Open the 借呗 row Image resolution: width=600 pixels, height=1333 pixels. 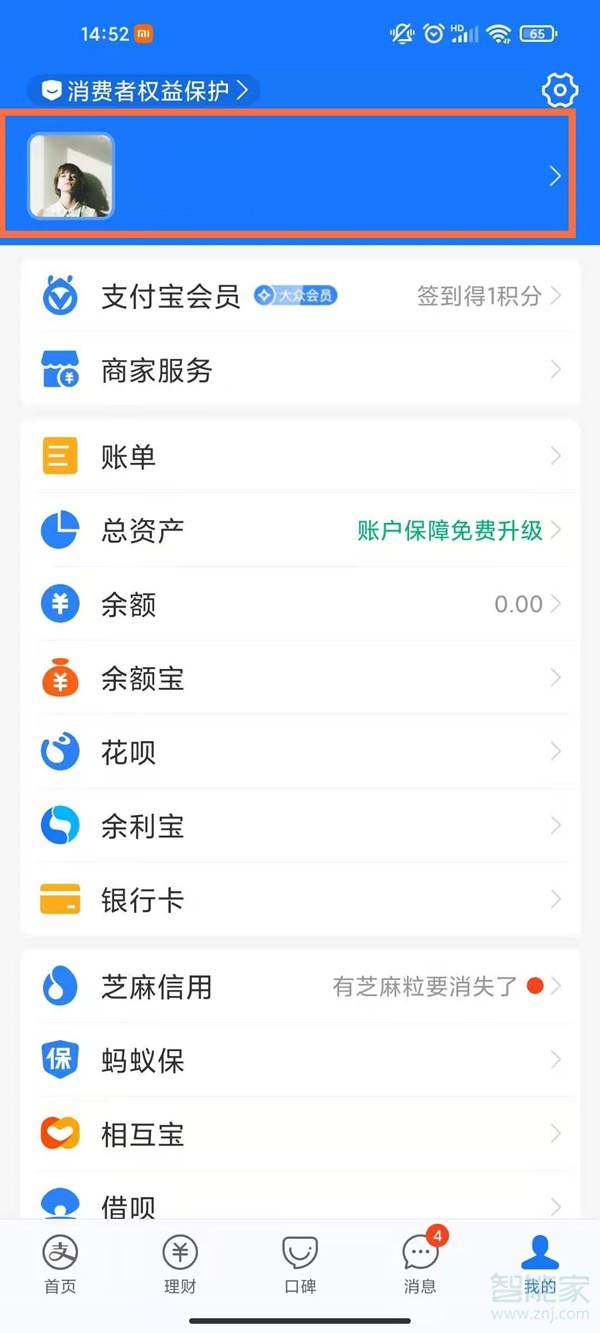click(300, 1203)
